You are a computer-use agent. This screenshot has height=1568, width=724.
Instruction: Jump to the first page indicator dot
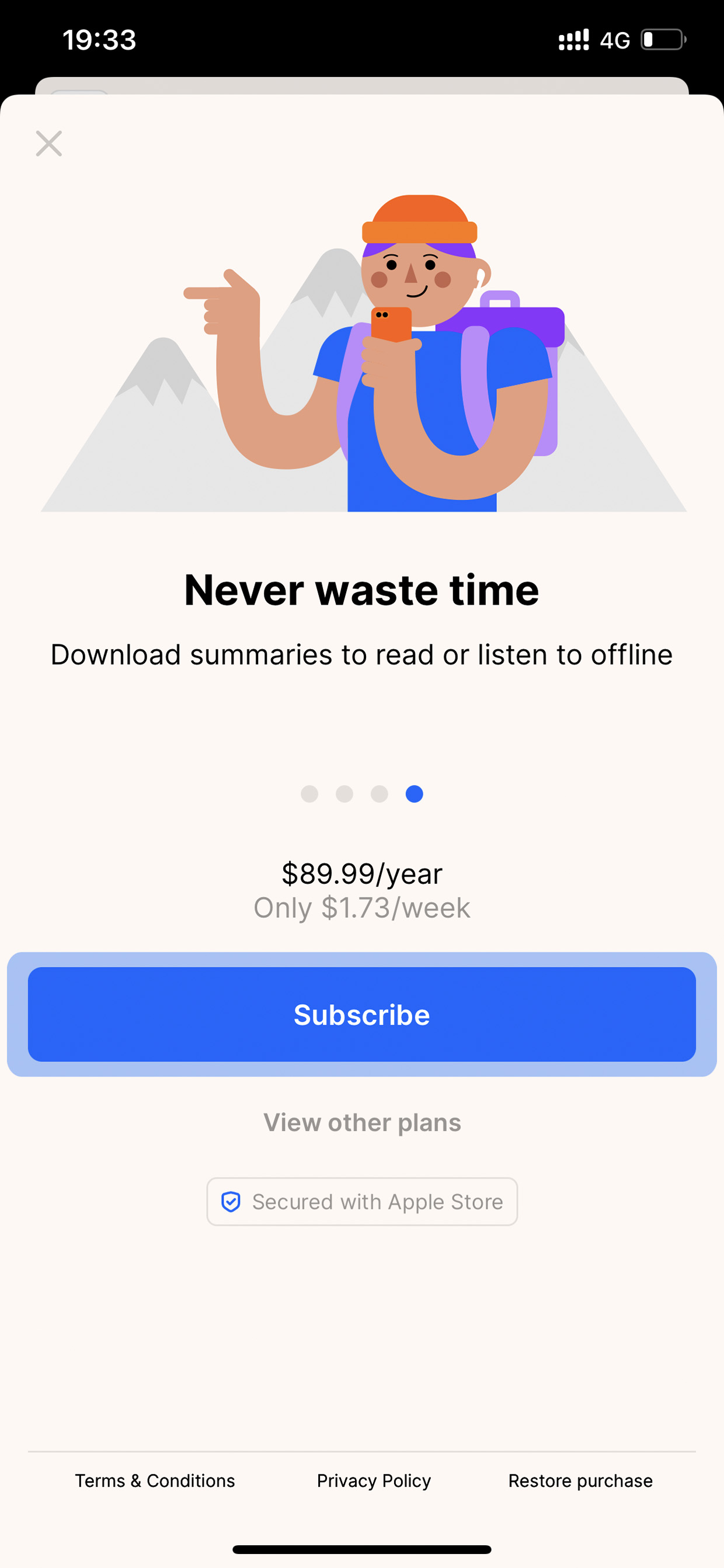(309, 794)
